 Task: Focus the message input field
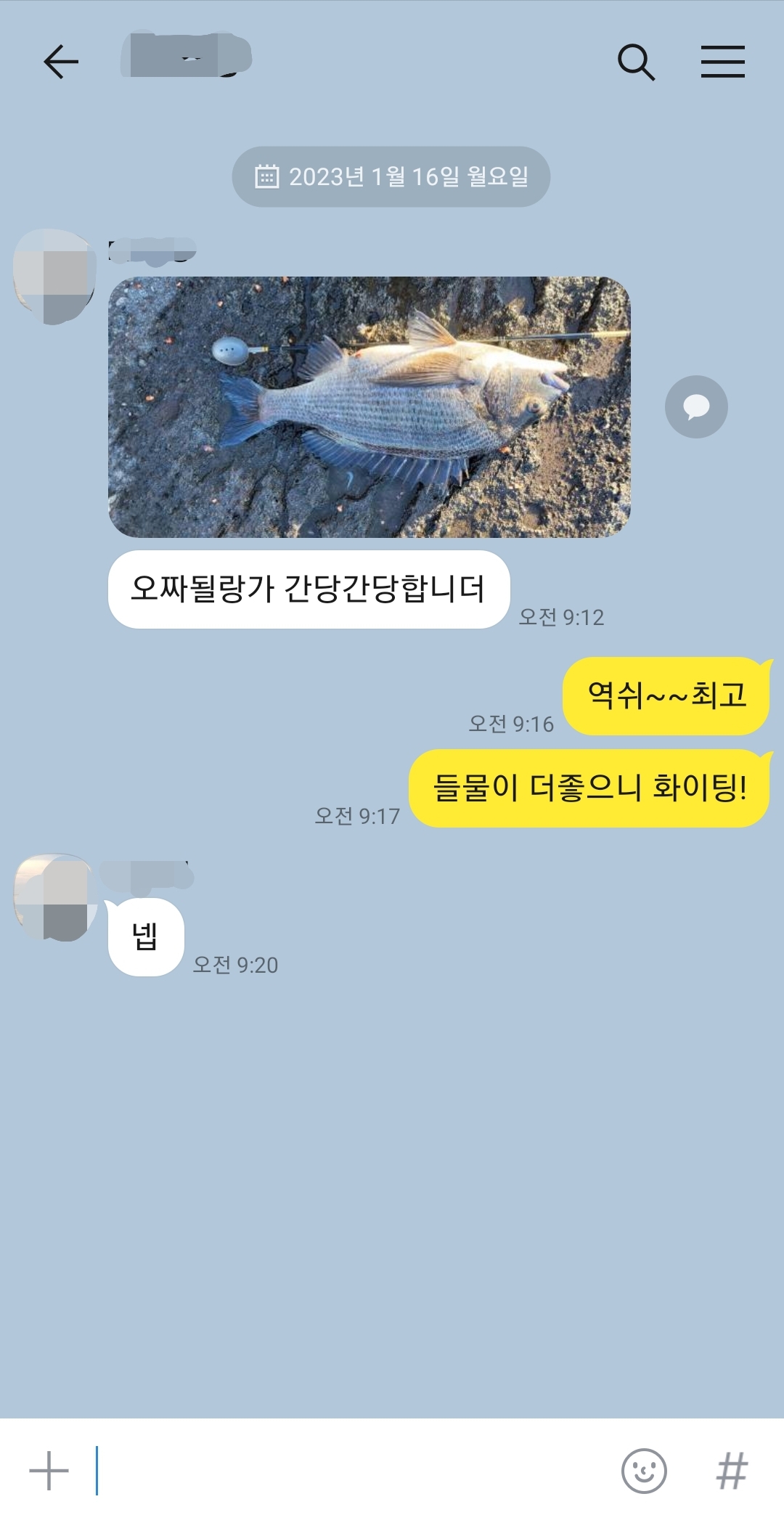(x=348, y=1471)
